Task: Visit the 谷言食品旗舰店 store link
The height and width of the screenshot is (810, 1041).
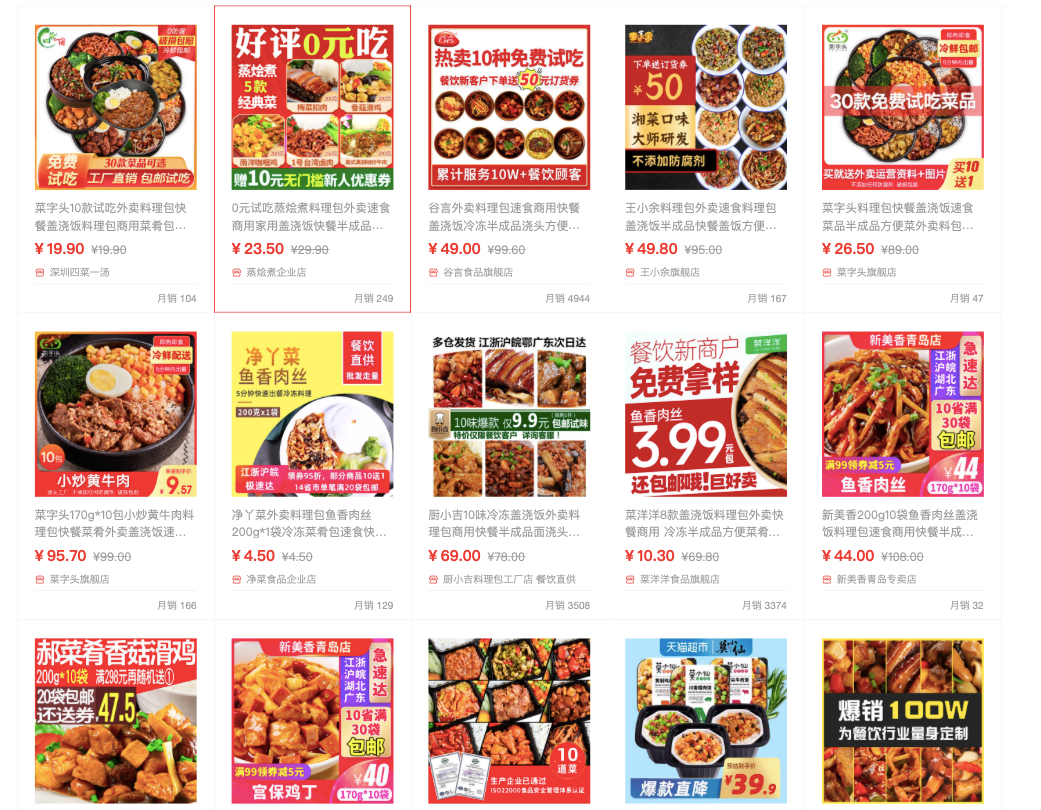Action: point(477,272)
